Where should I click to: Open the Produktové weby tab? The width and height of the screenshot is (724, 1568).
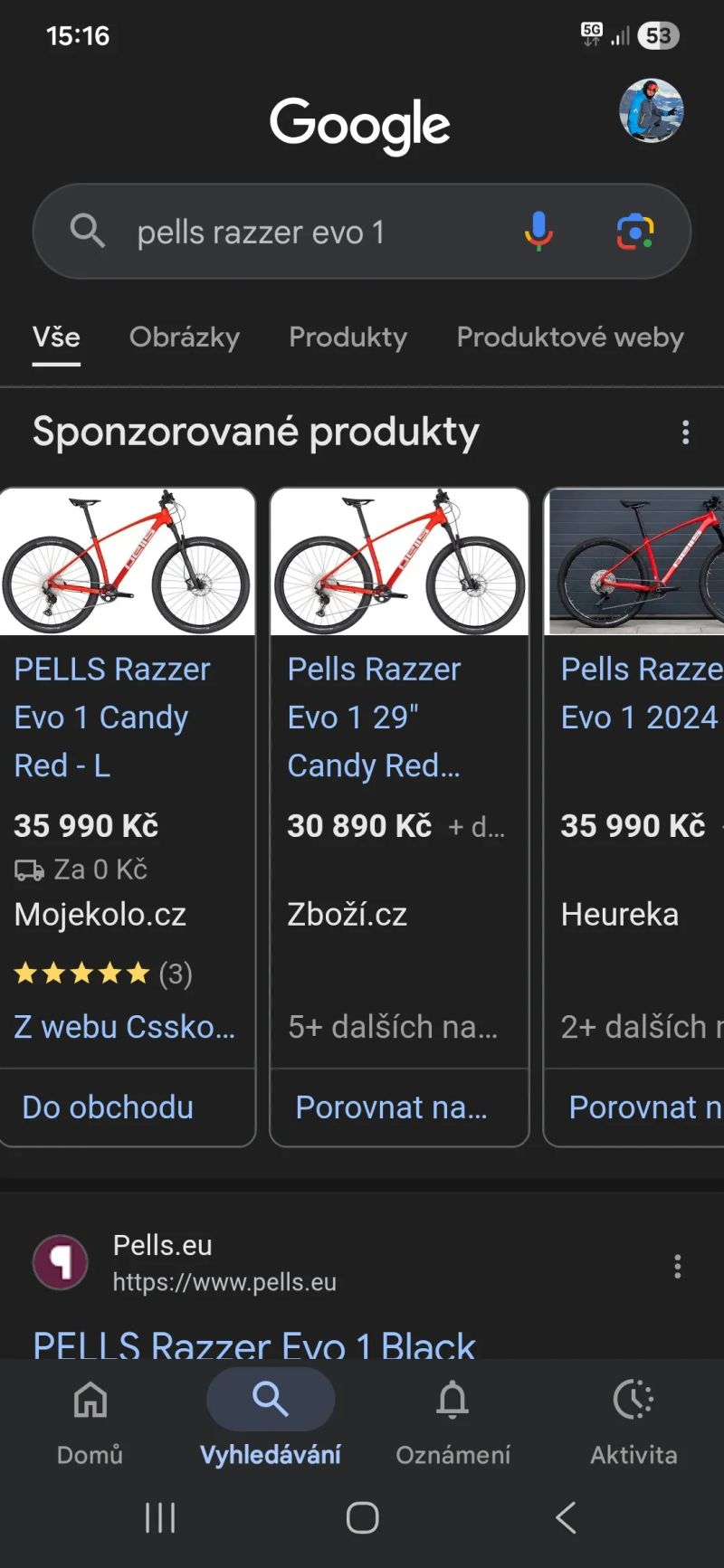(569, 337)
